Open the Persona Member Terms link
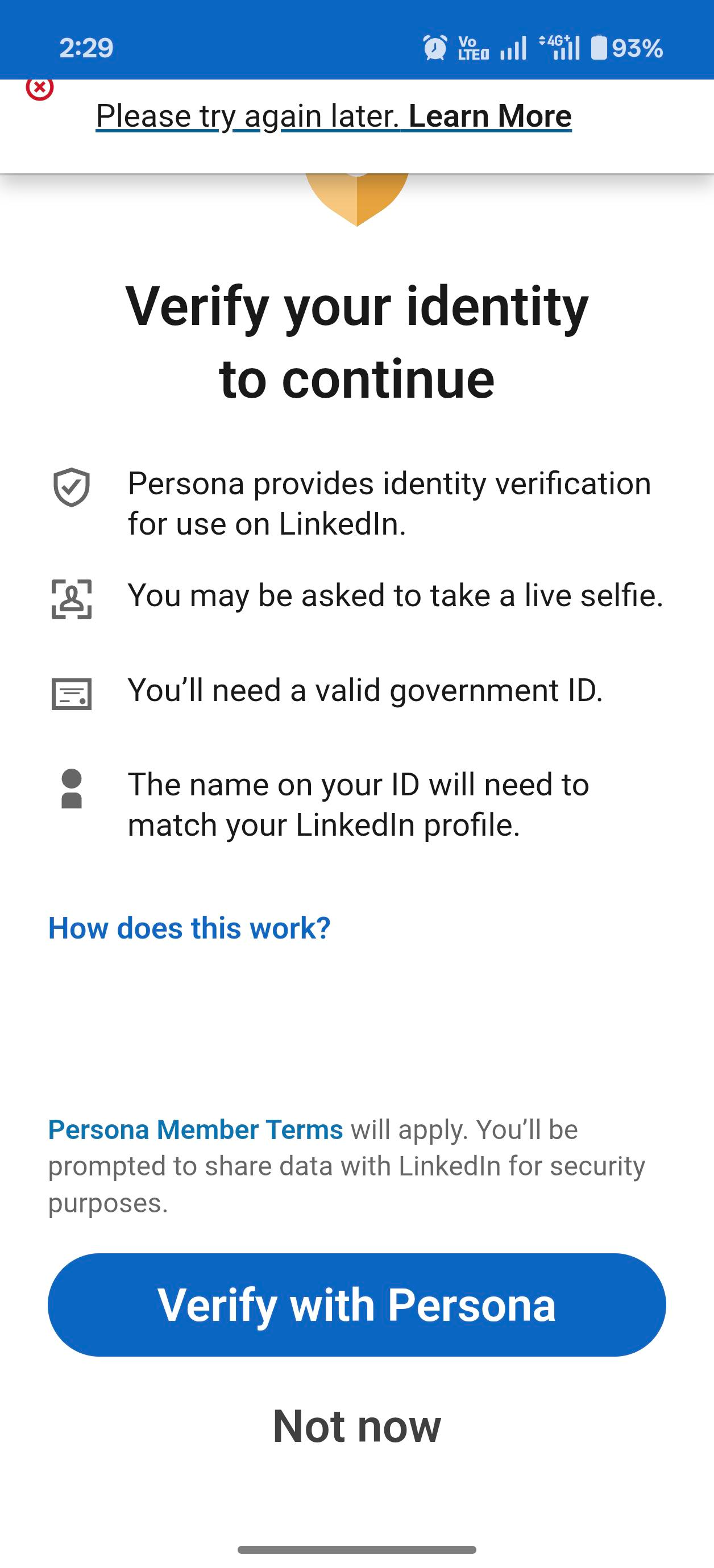Image resolution: width=714 pixels, height=1568 pixels. pyautogui.click(x=195, y=1129)
